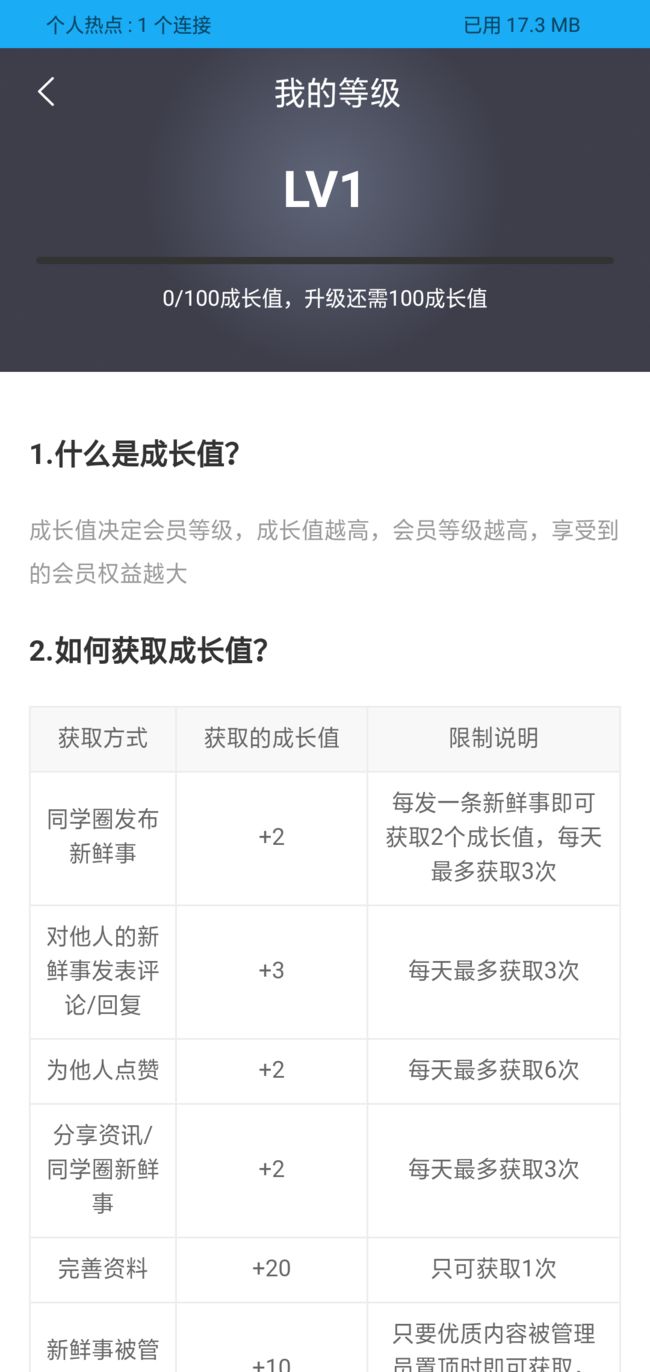Go back from the 我的等级 page
The height and width of the screenshot is (1372, 650).
[46, 92]
